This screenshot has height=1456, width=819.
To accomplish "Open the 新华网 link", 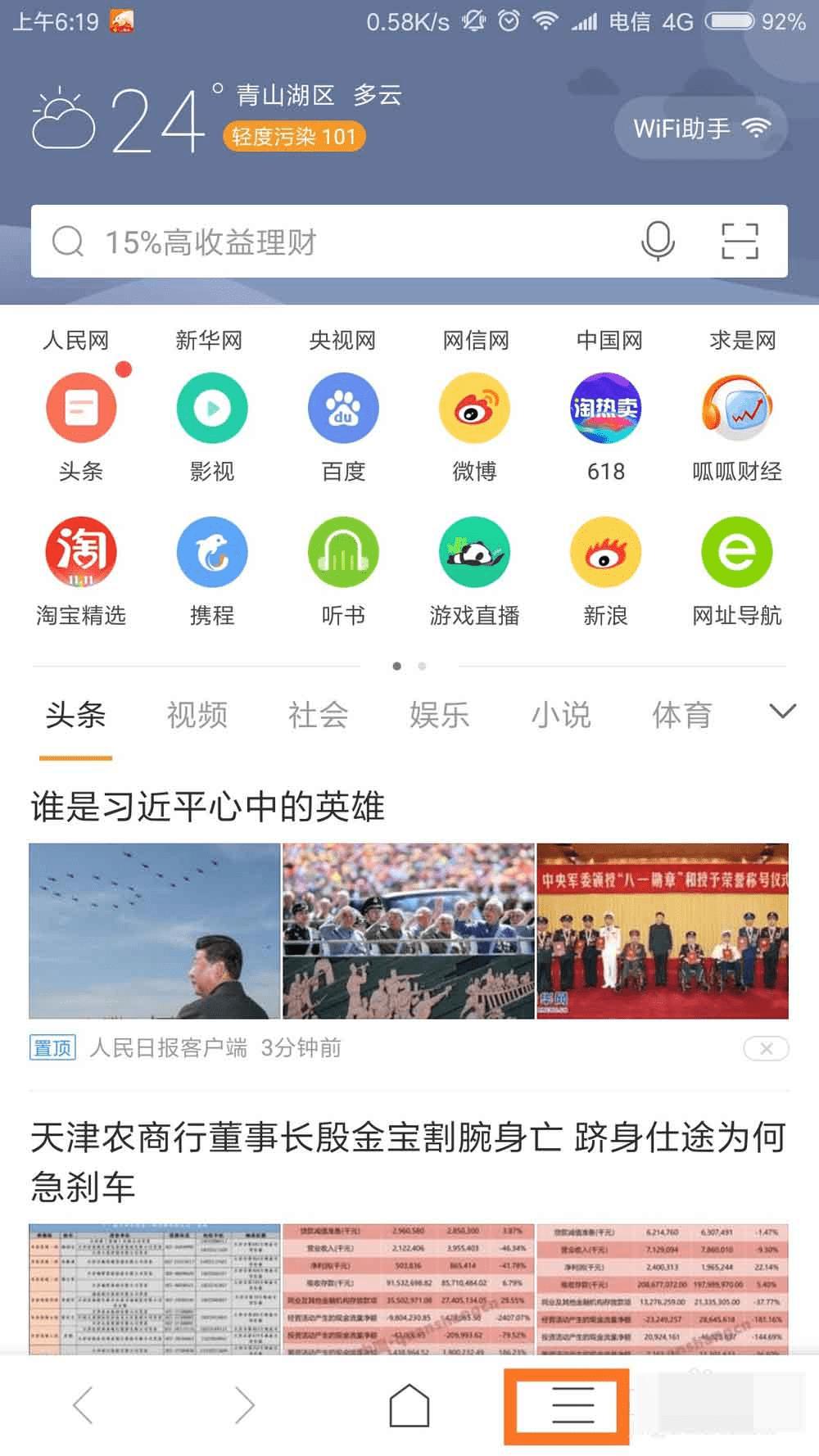I will click(x=209, y=340).
